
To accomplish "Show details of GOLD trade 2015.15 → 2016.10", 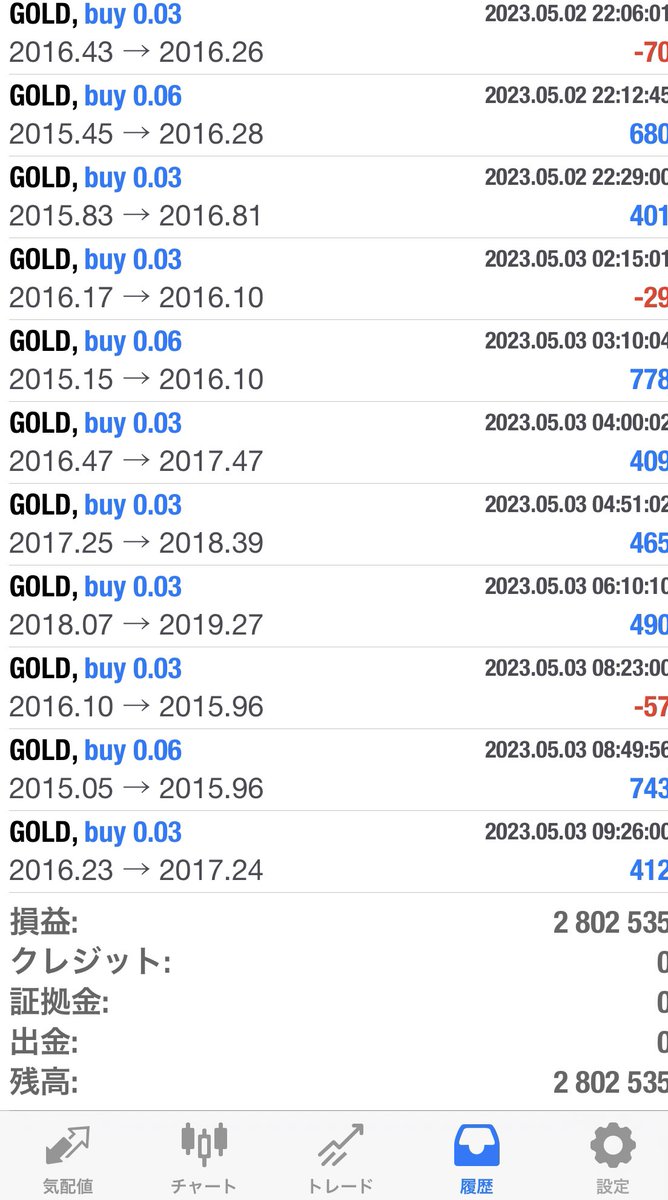I will click(334, 361).
